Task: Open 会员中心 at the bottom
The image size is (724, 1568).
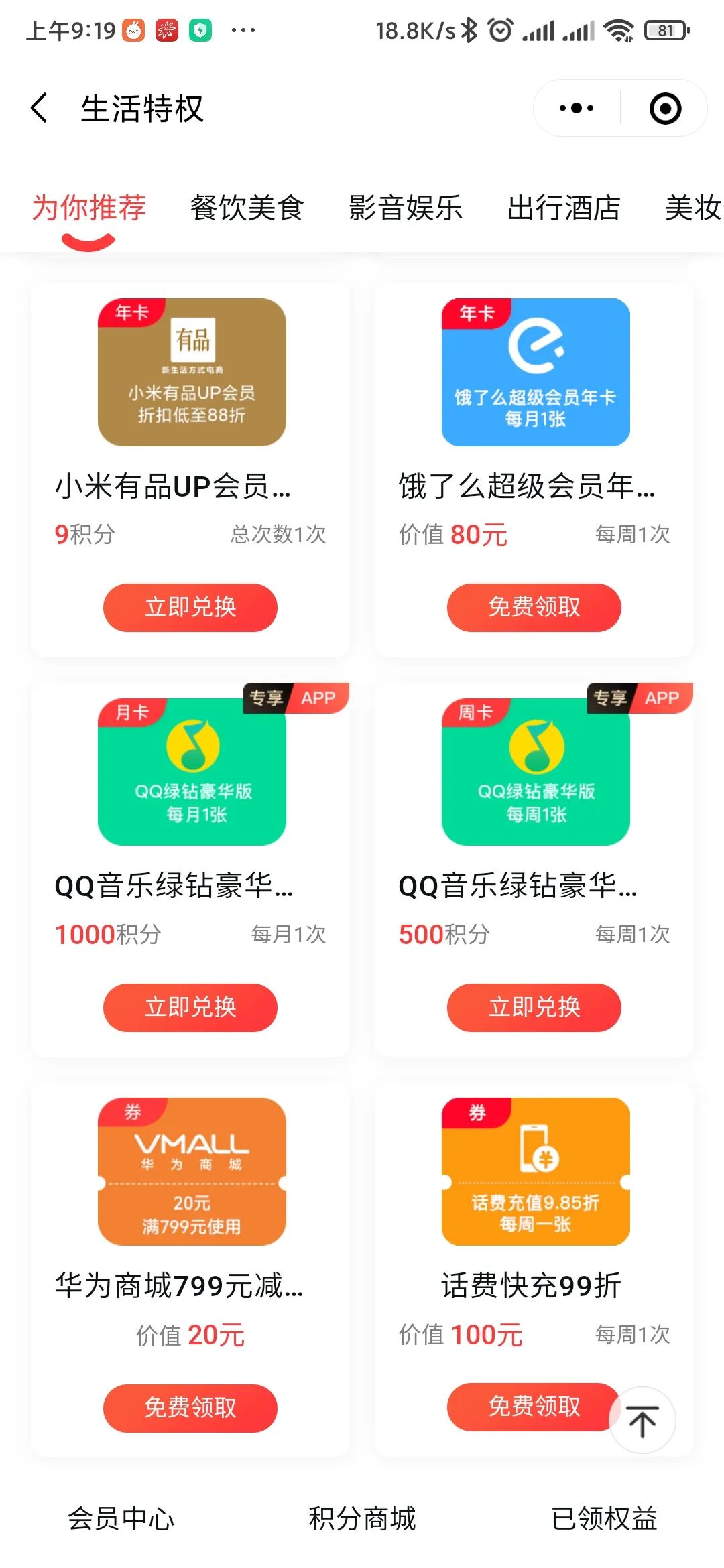Action: (x=121, y=1518)
